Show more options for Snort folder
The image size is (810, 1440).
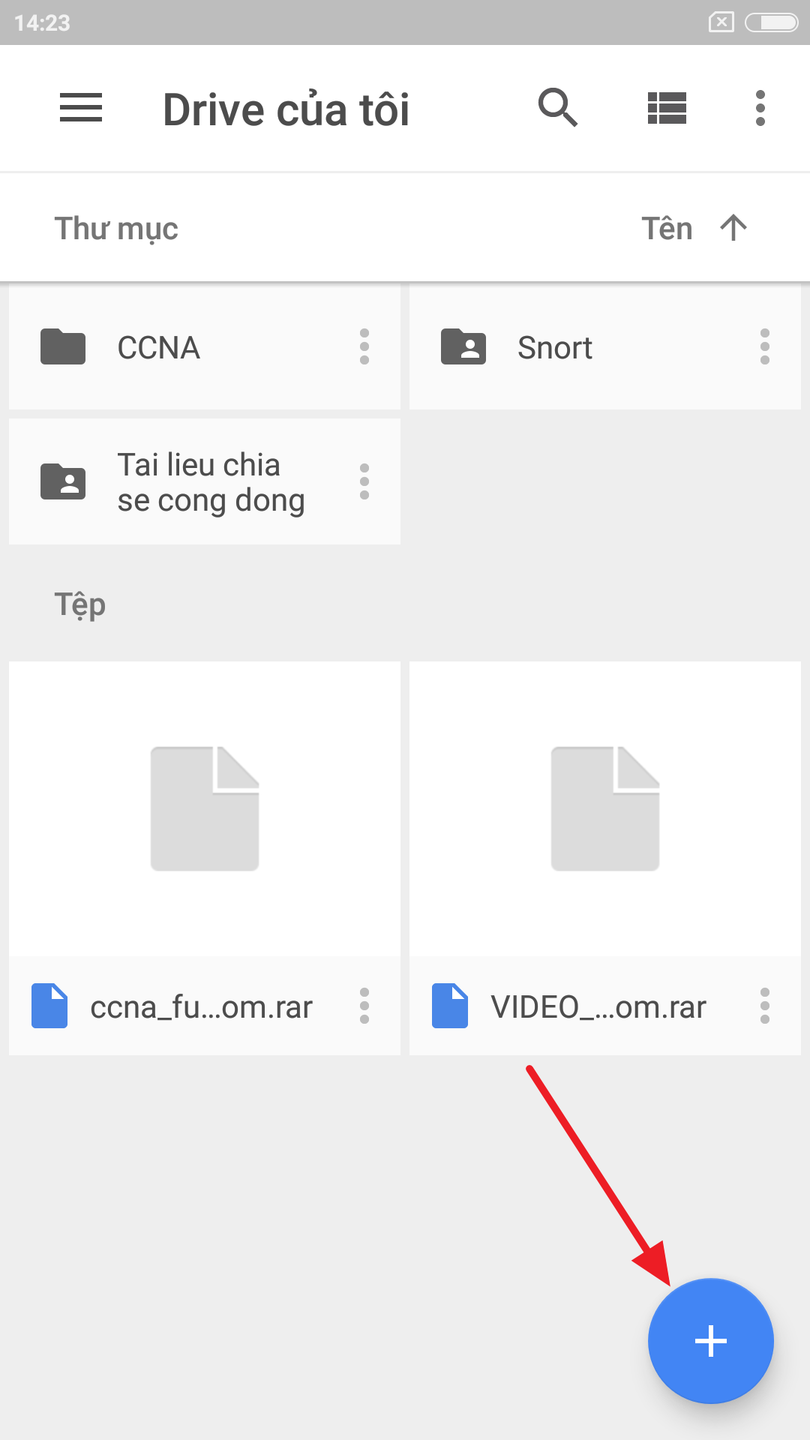[765, 347]
